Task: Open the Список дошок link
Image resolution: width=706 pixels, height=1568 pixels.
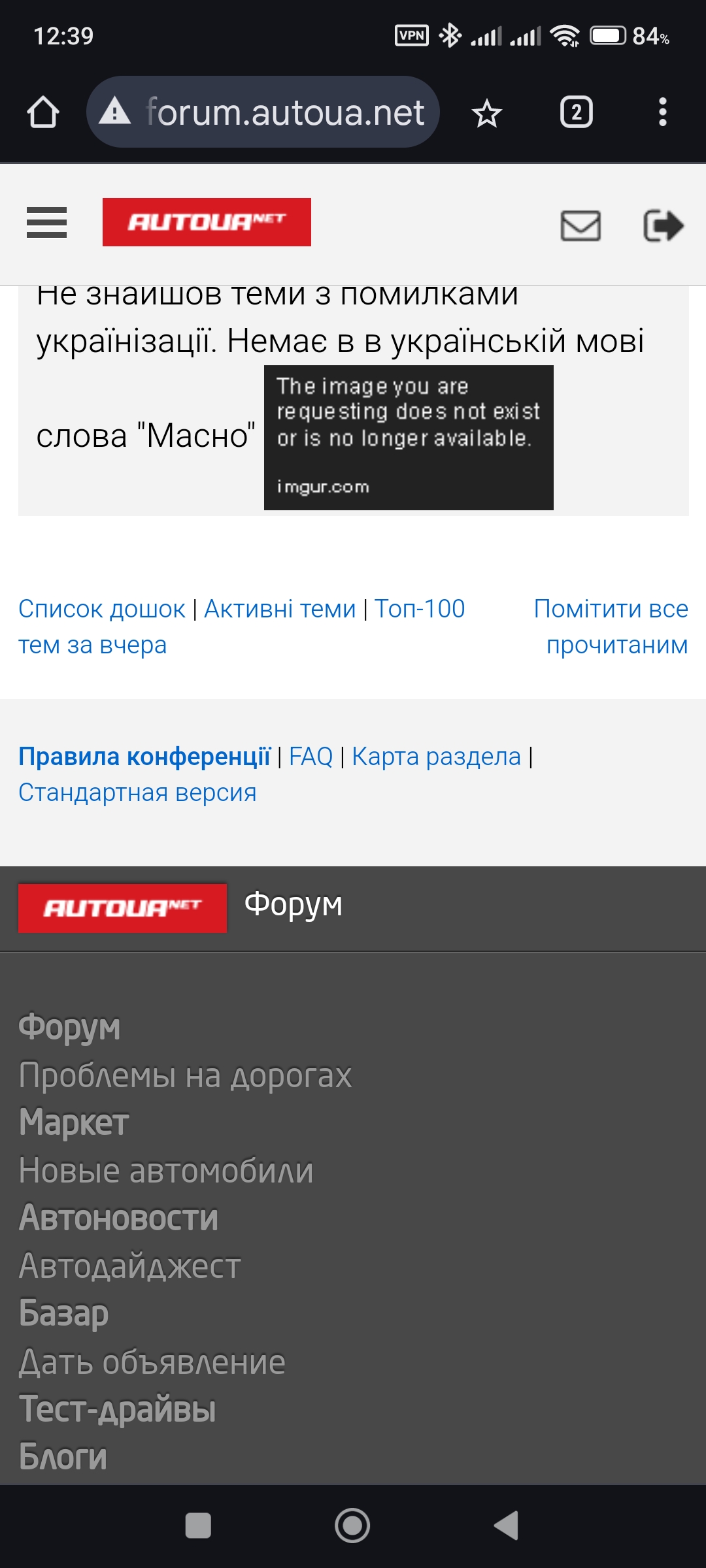Action: pos(102,609)
